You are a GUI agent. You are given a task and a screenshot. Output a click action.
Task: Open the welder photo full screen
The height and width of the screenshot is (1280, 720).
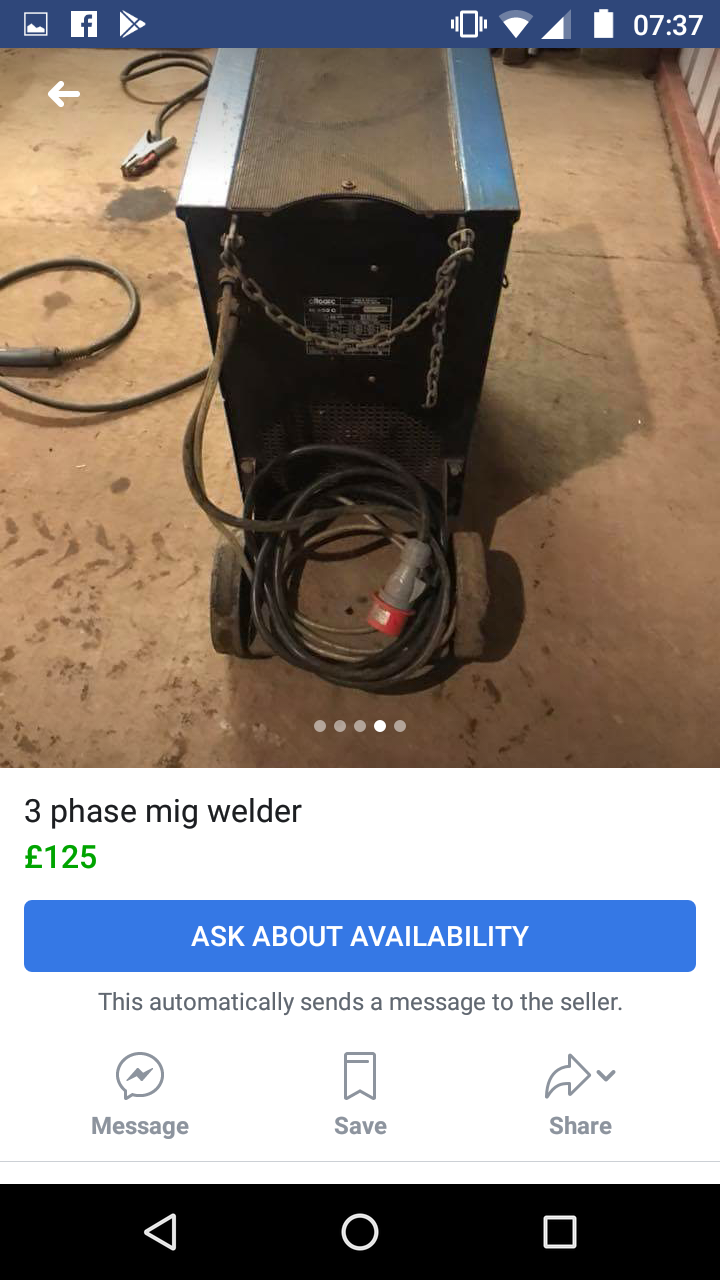pos(360,420)
